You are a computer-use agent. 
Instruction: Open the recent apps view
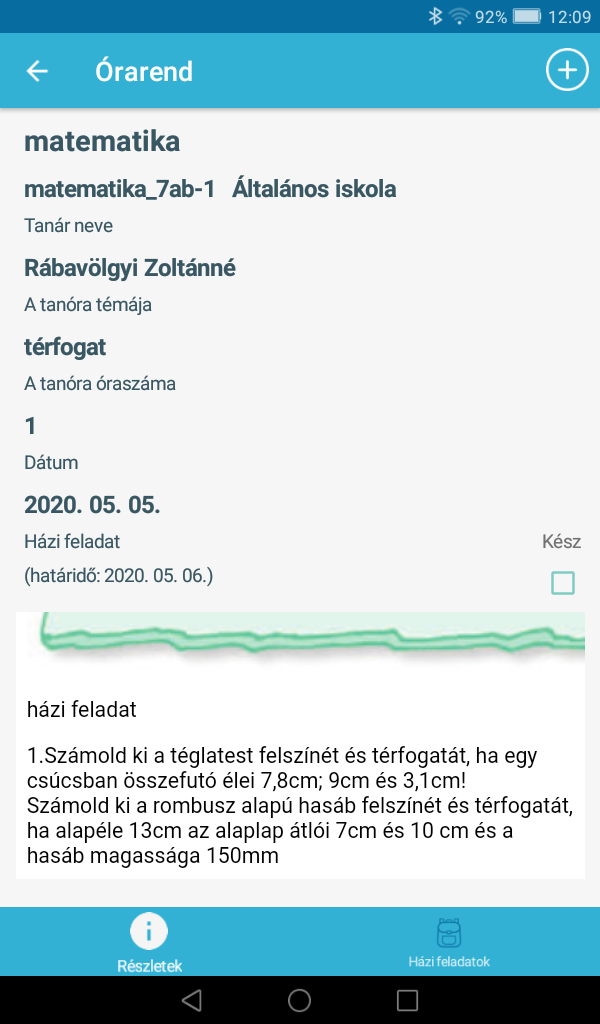(x=407, y=1000)
